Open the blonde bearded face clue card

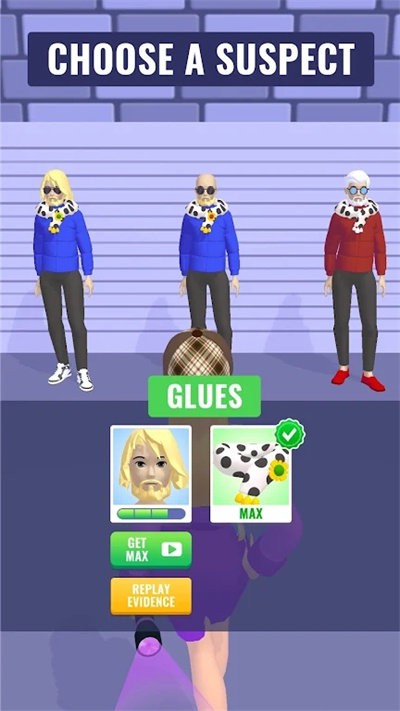(151, 474)
